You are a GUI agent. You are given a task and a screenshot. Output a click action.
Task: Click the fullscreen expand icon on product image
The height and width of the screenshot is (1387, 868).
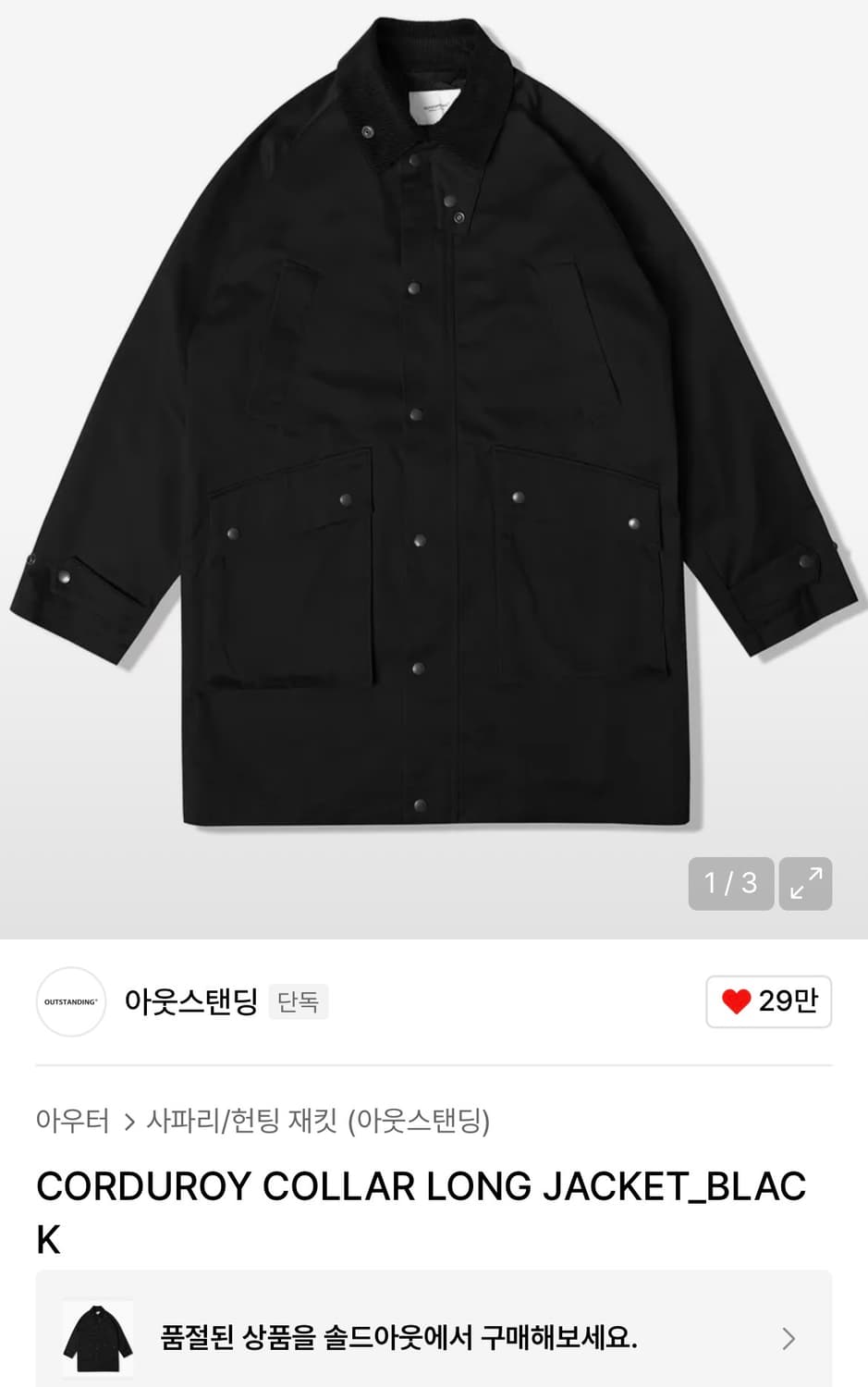point(804,885)
